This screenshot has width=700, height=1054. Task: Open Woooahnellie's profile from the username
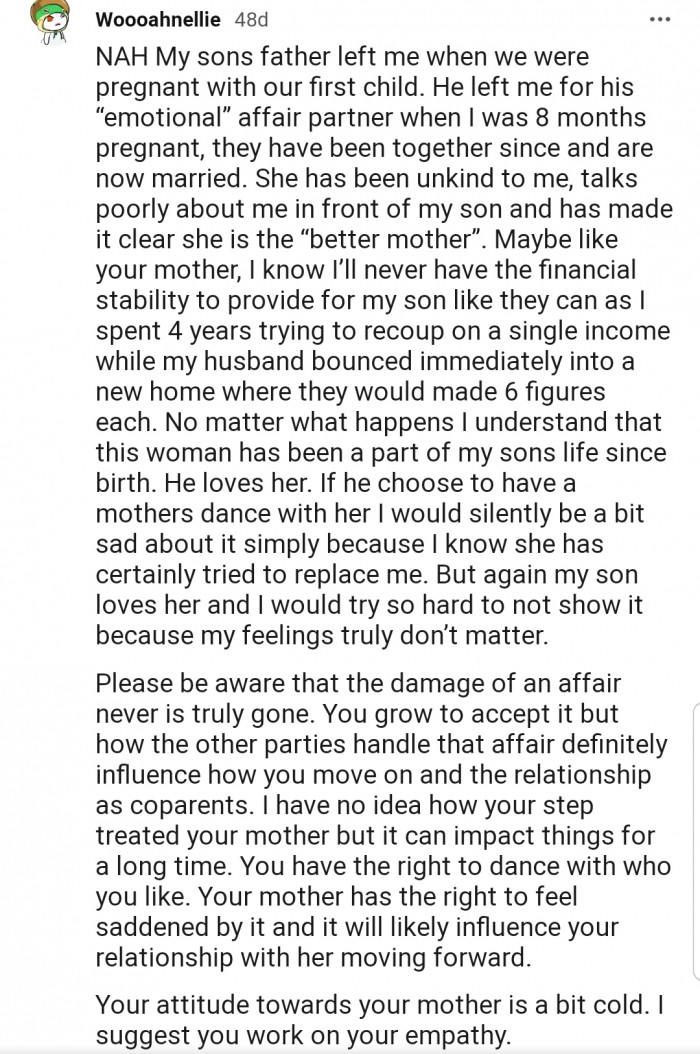[163, 19]
